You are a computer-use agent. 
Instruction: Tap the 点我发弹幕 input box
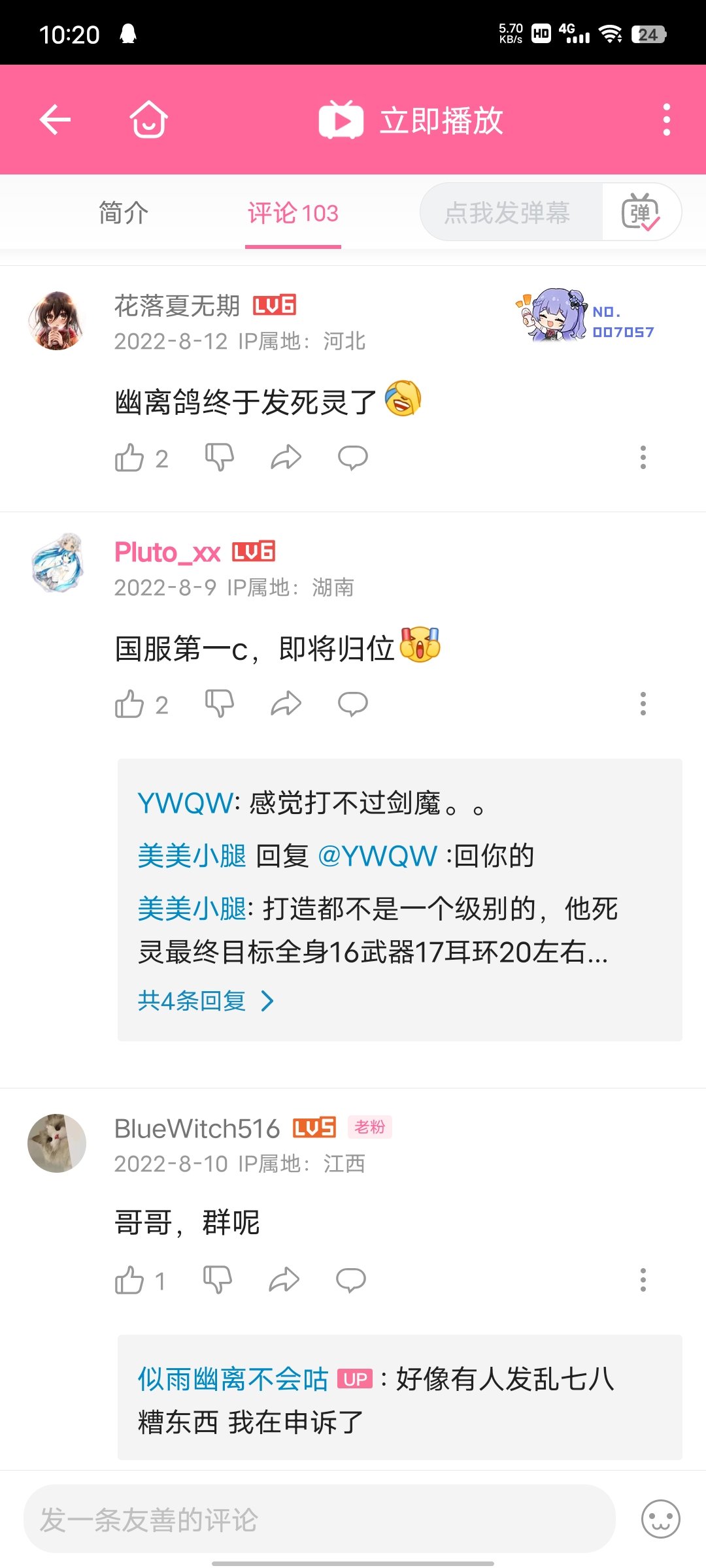click(510, 212)
